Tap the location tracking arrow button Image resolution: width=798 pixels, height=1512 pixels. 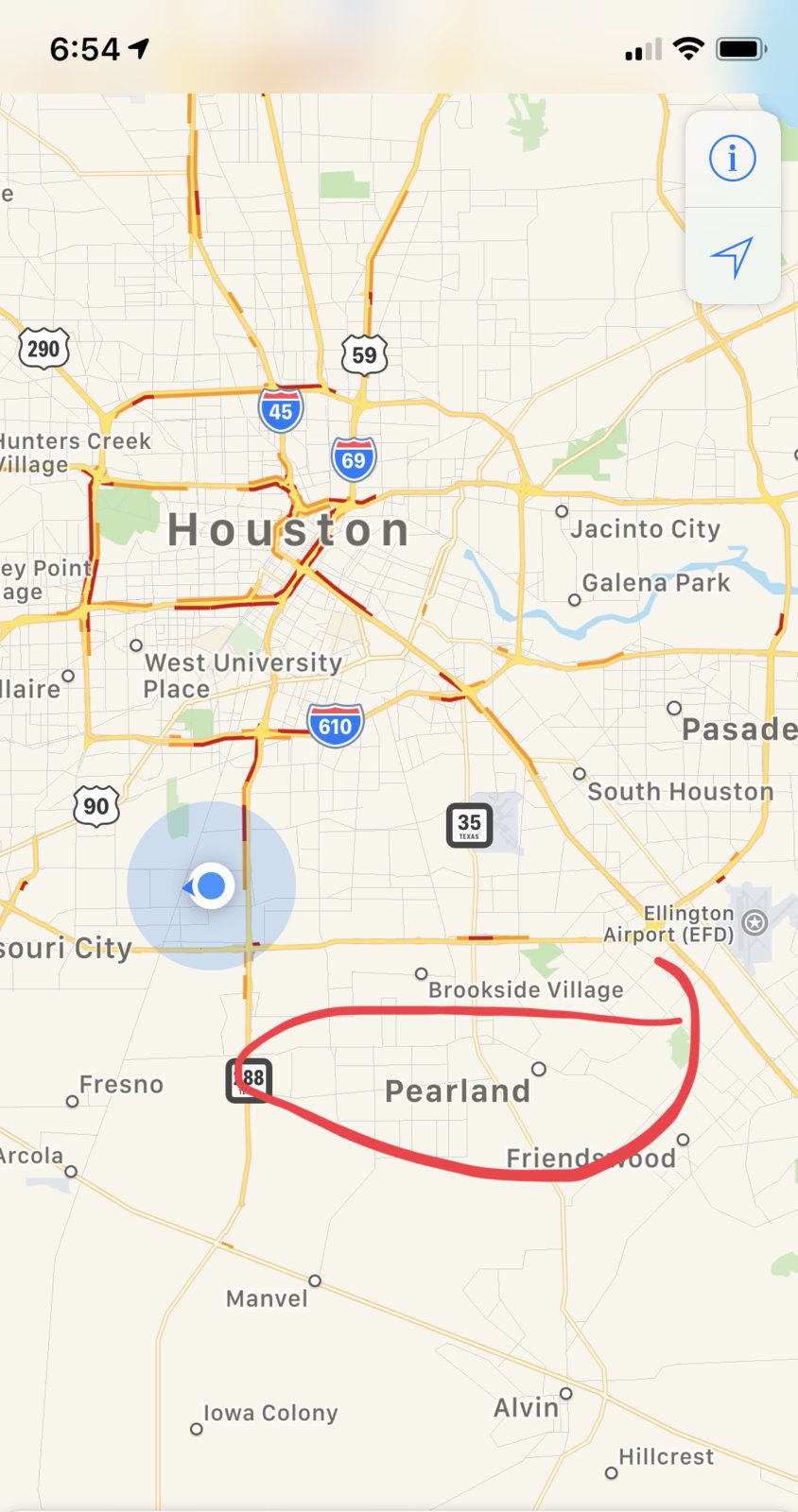733,256
